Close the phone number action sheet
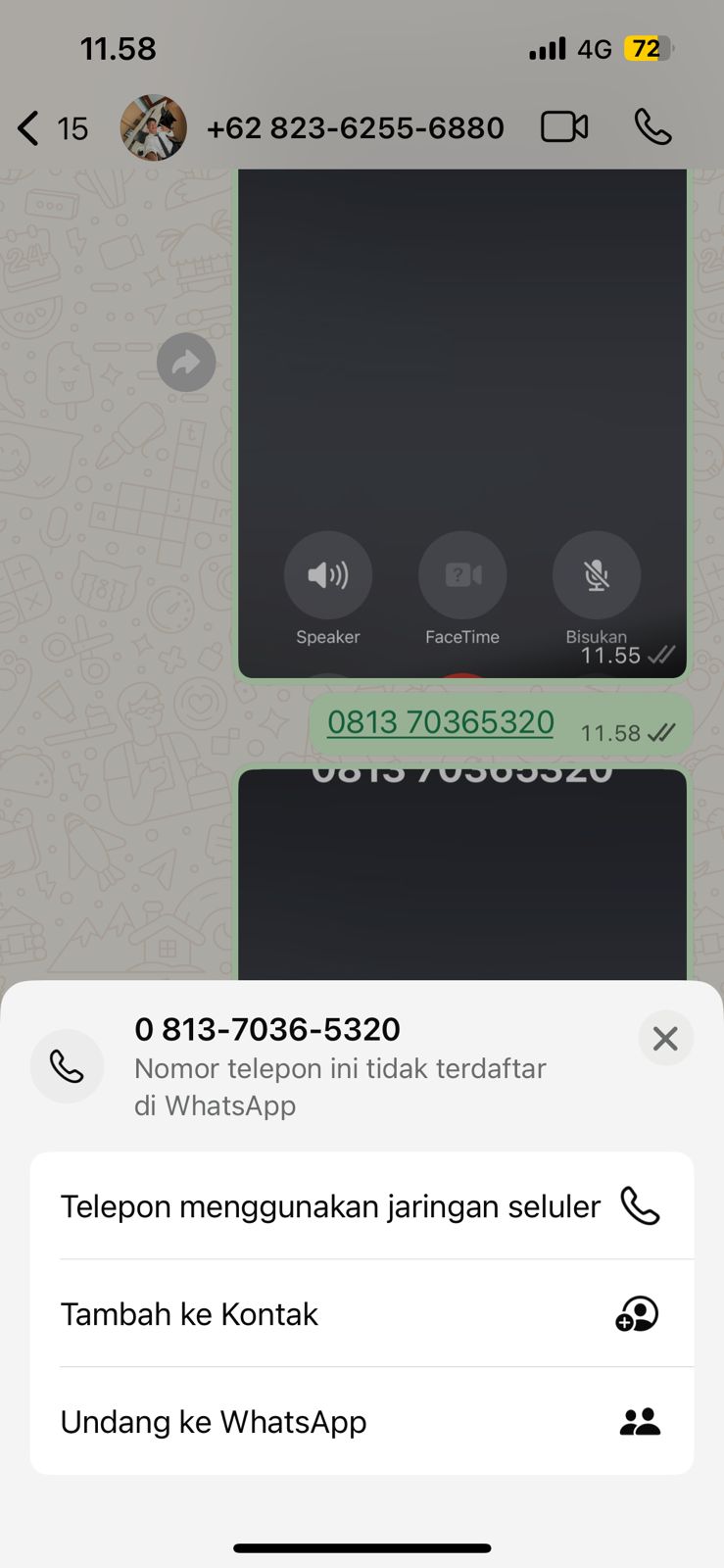This screenshot has width=724, height=1568. tap(665, 1038)
